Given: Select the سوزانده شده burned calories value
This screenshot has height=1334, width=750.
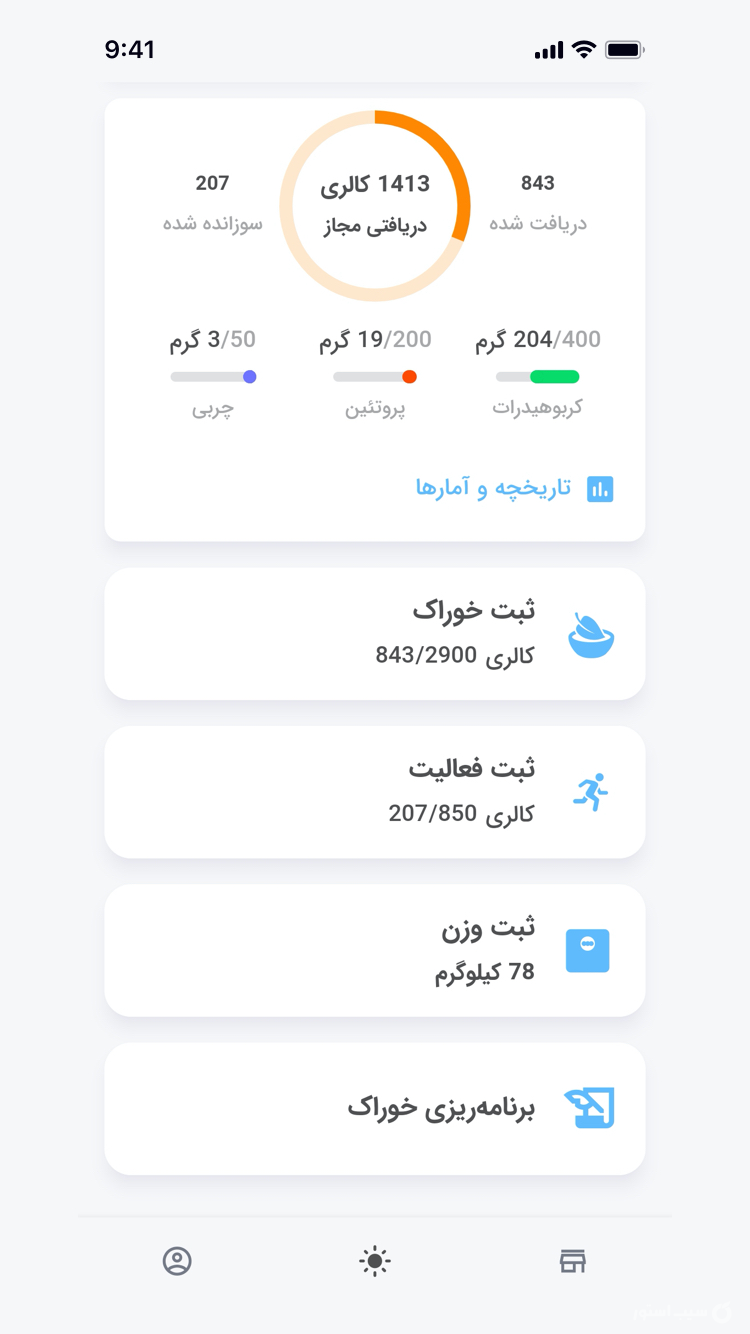Looking at the screenshot, I should (212, 182).
